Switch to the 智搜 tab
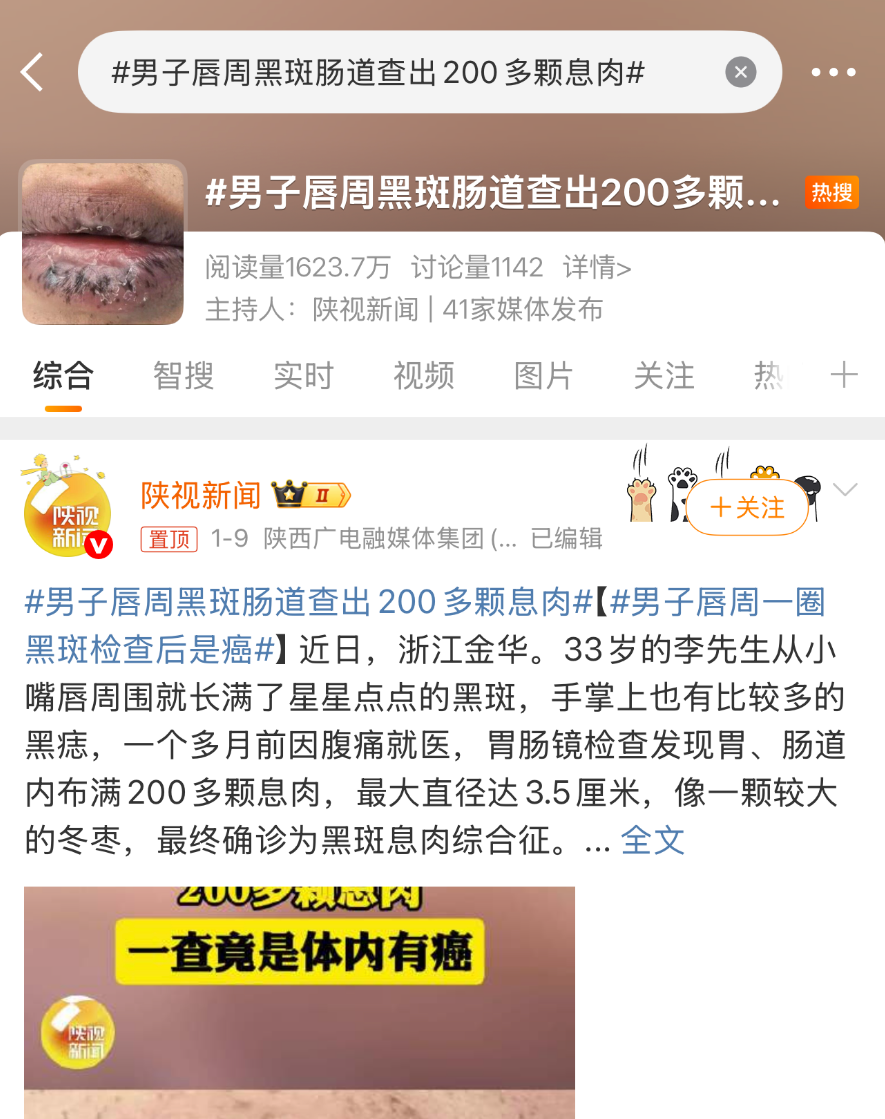This screenshot has width=885, height=1119. tap(183, 376)
